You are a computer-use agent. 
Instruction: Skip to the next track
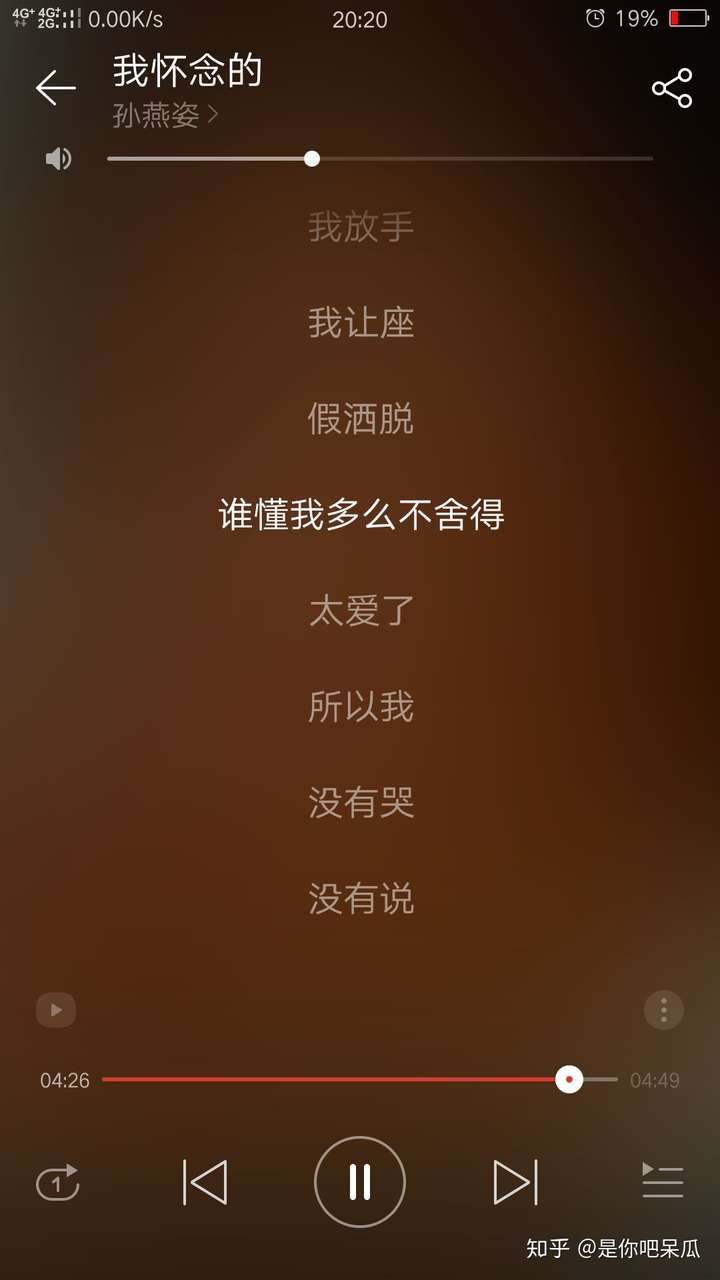514,1181
